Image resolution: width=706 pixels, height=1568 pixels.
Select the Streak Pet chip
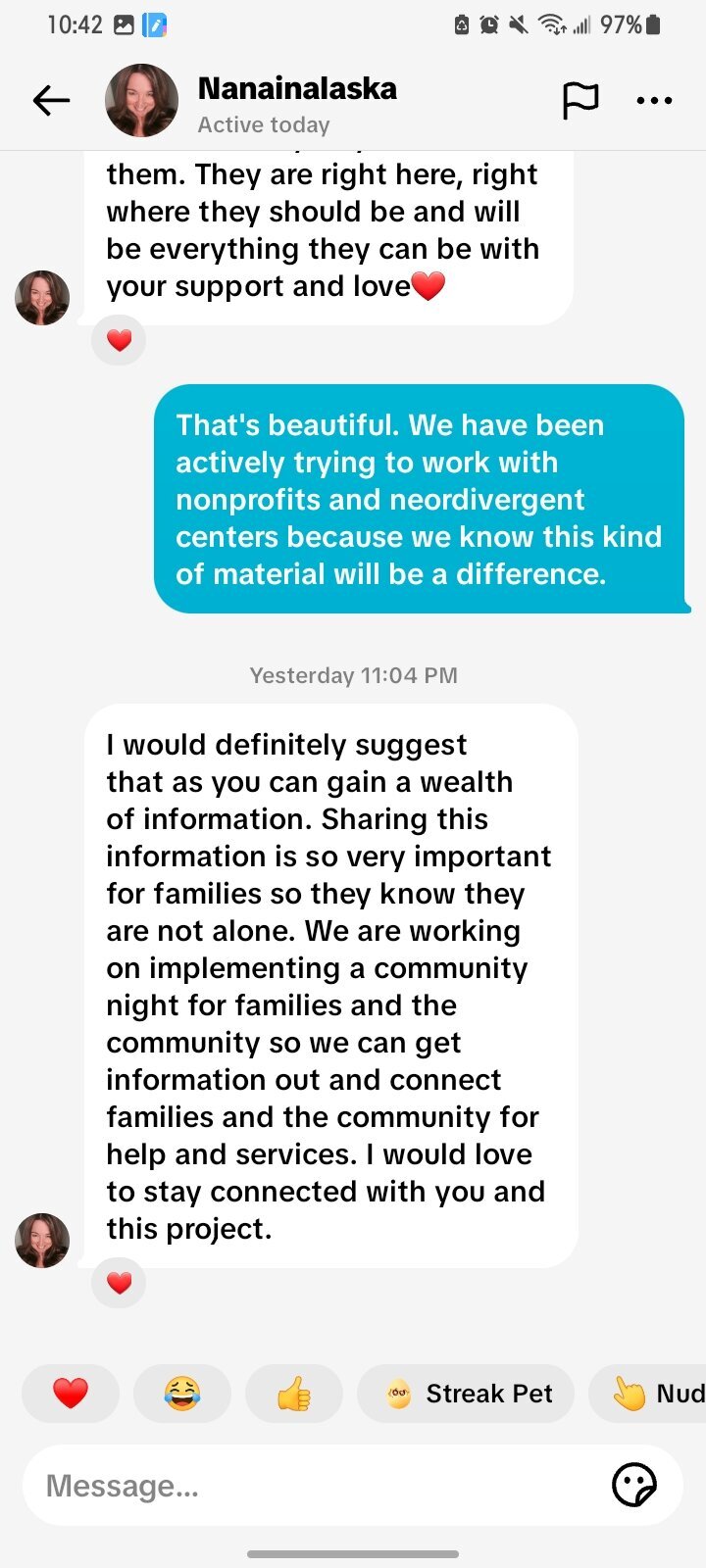[x=466, y=1393]
